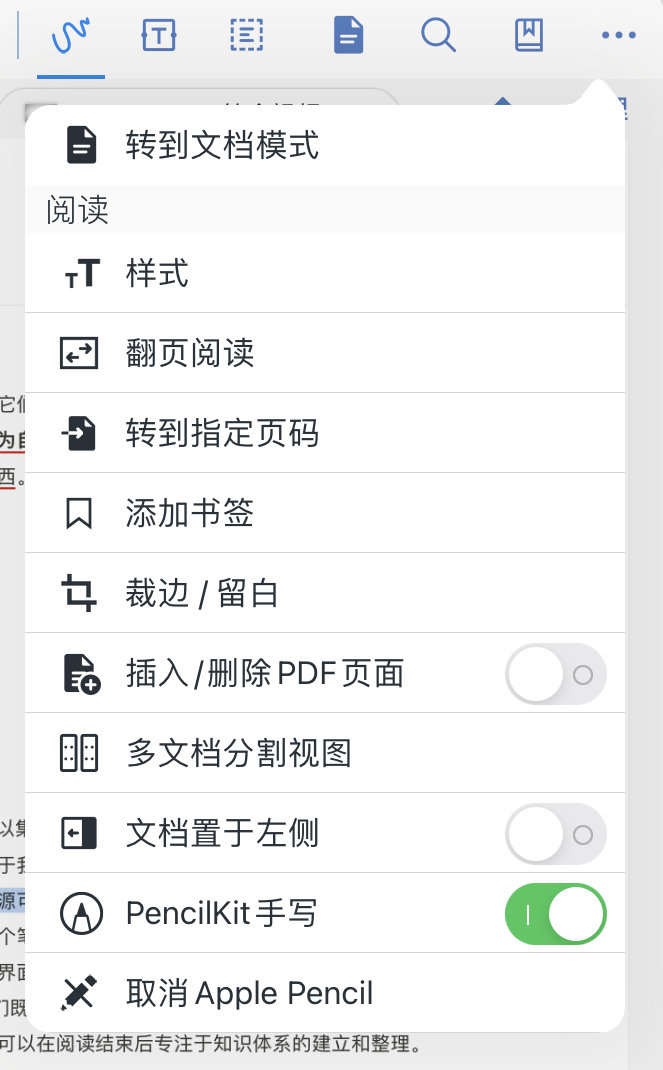The height and width of the screenshot is (1070, 663).
Task: Open the search magnifier
Action: [438, 35]
